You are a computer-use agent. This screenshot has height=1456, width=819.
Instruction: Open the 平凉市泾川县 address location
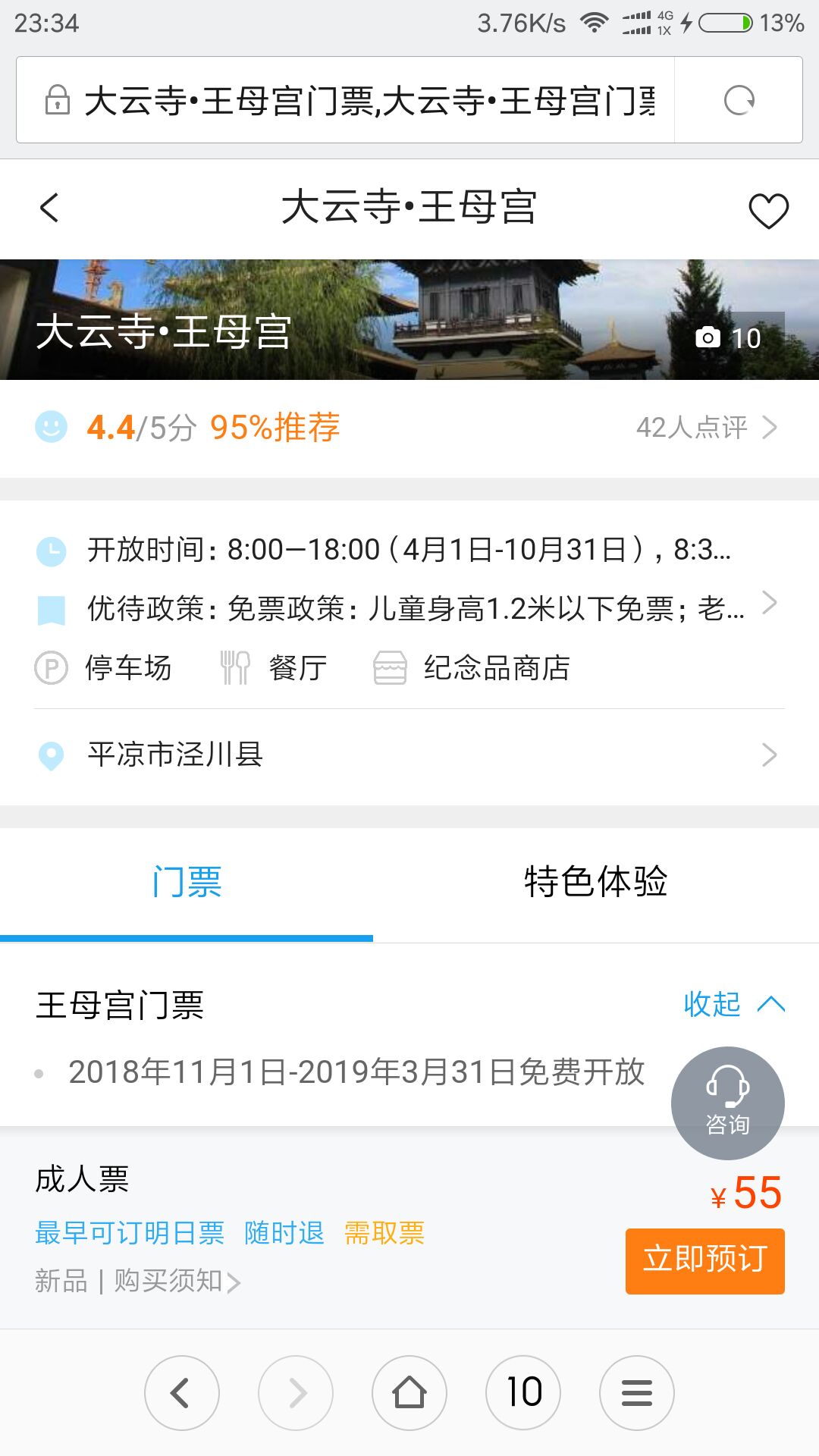point(409,755)
